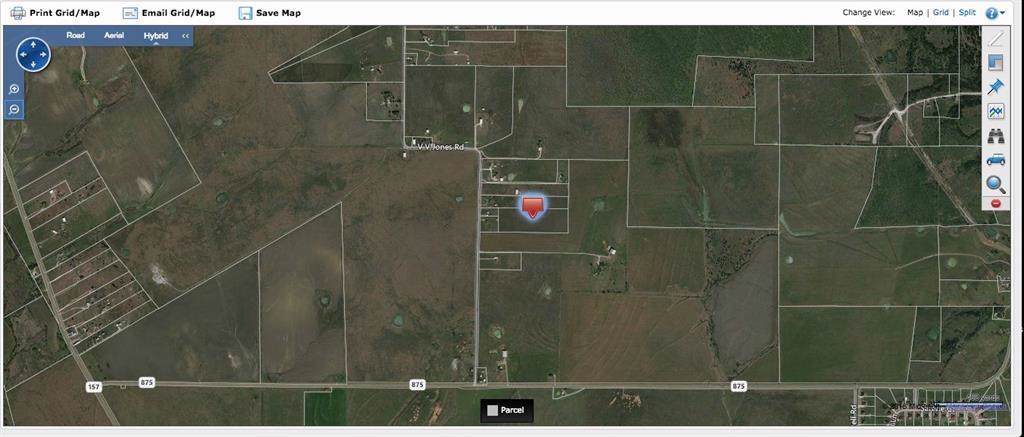
Task: Change view to Grid
Action: (940, 13)
